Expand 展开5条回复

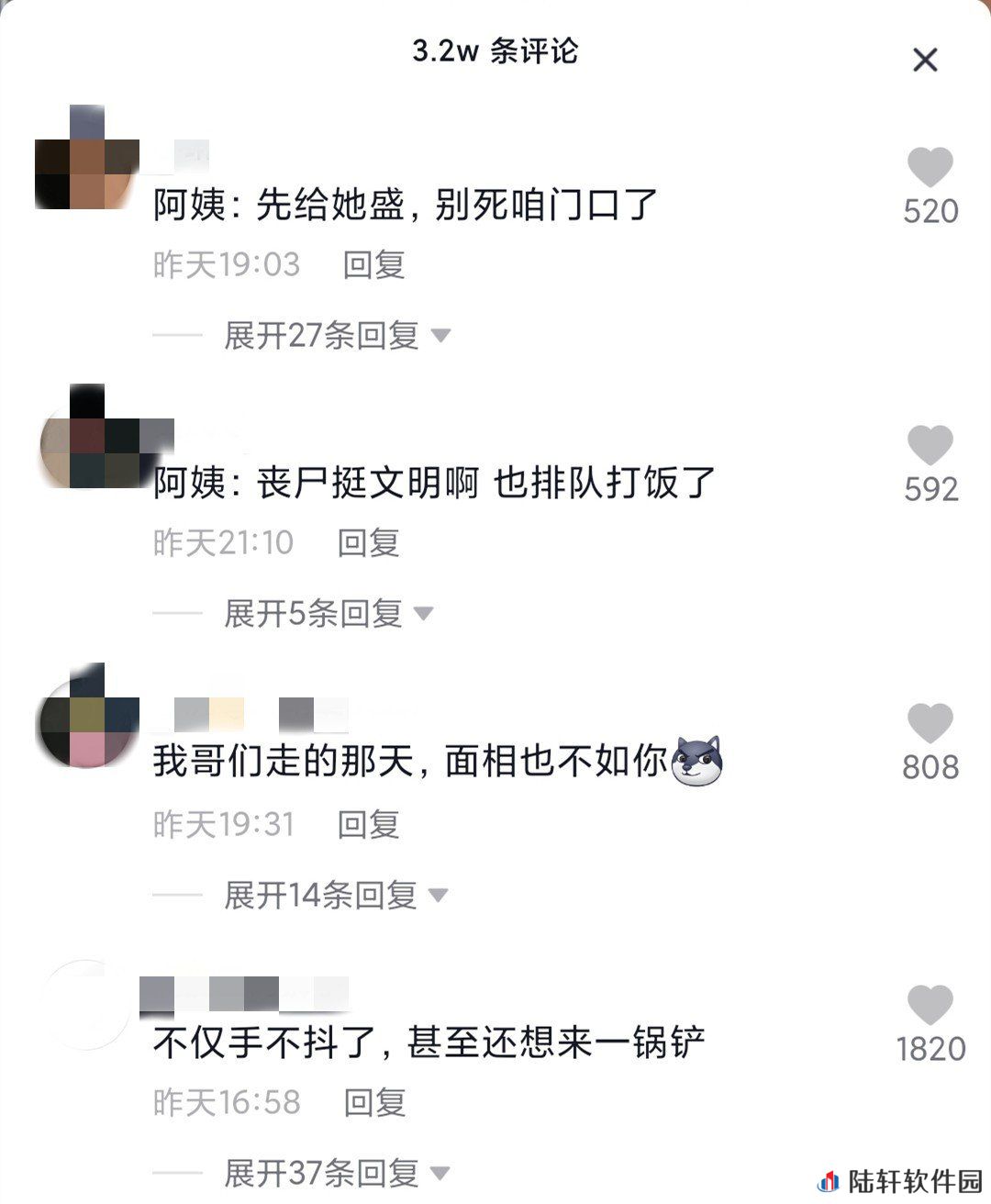coord(328,614)
